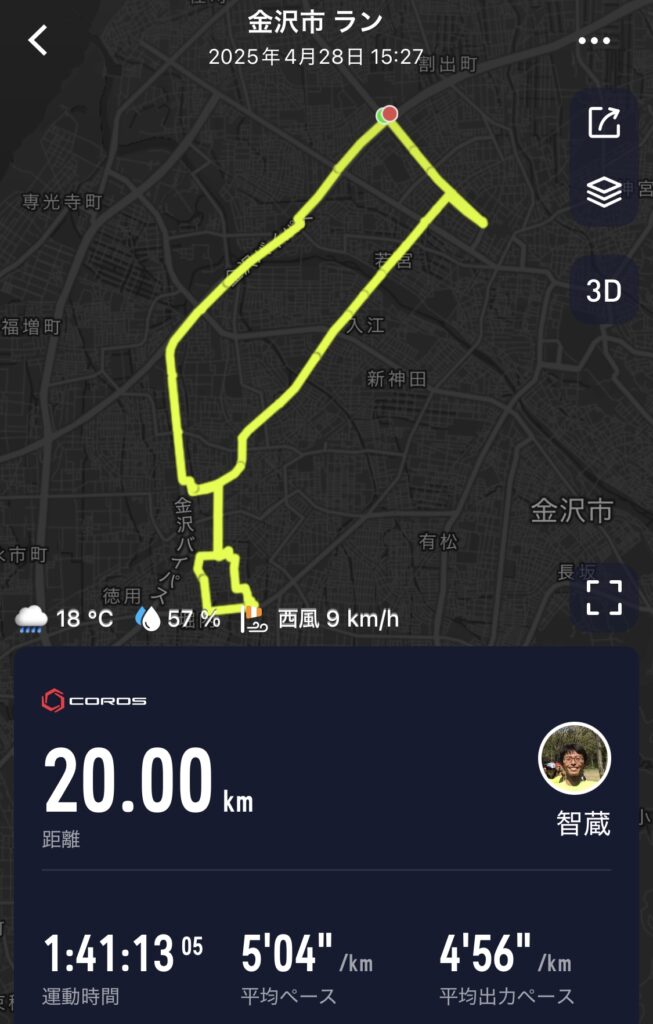The width and height of the screenshot is (653, 1024).
Task: Switch the map to 3D view
Action: tap(604, 291)
